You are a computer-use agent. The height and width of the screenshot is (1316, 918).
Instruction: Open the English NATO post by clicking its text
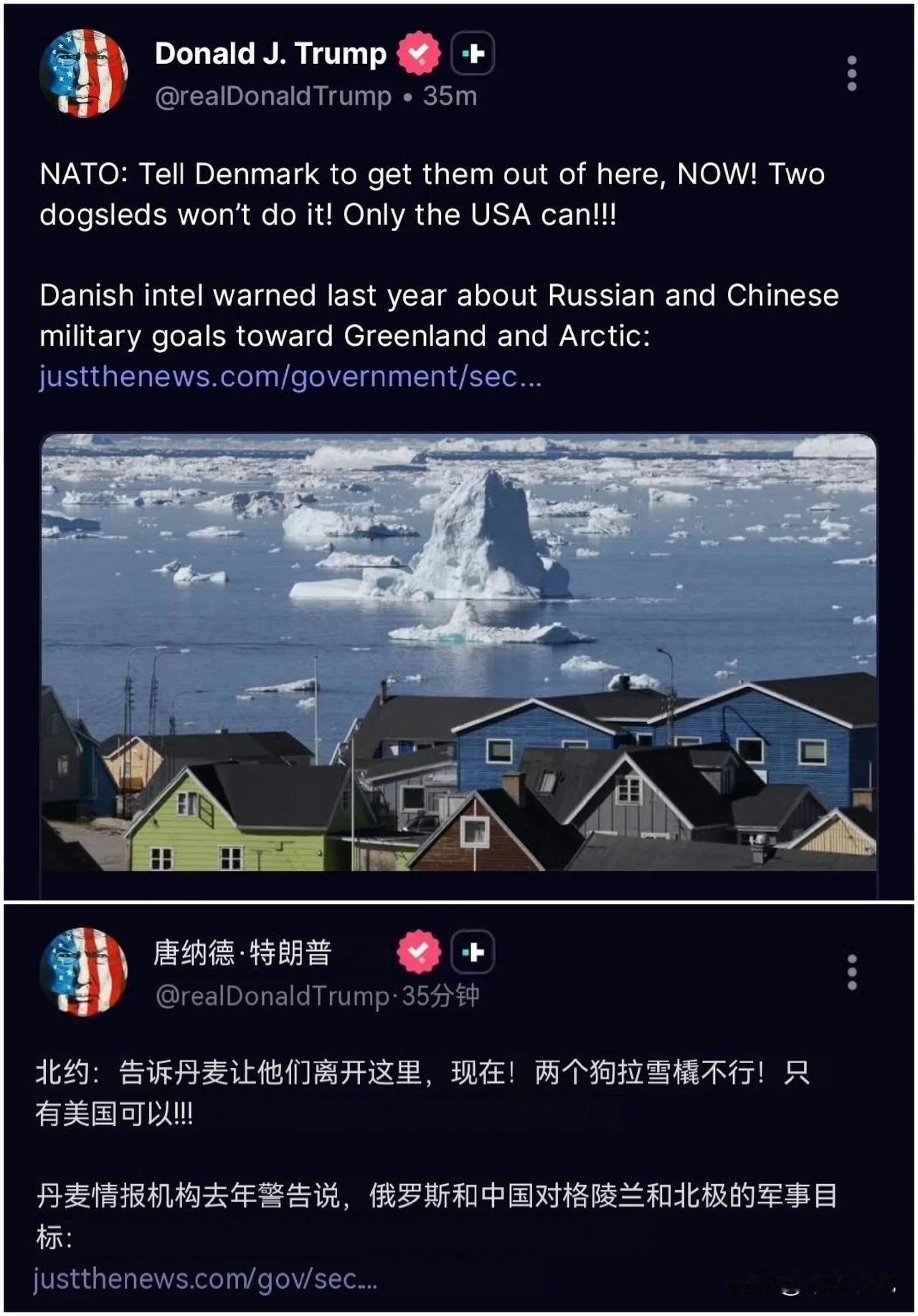tap(430, 194)
